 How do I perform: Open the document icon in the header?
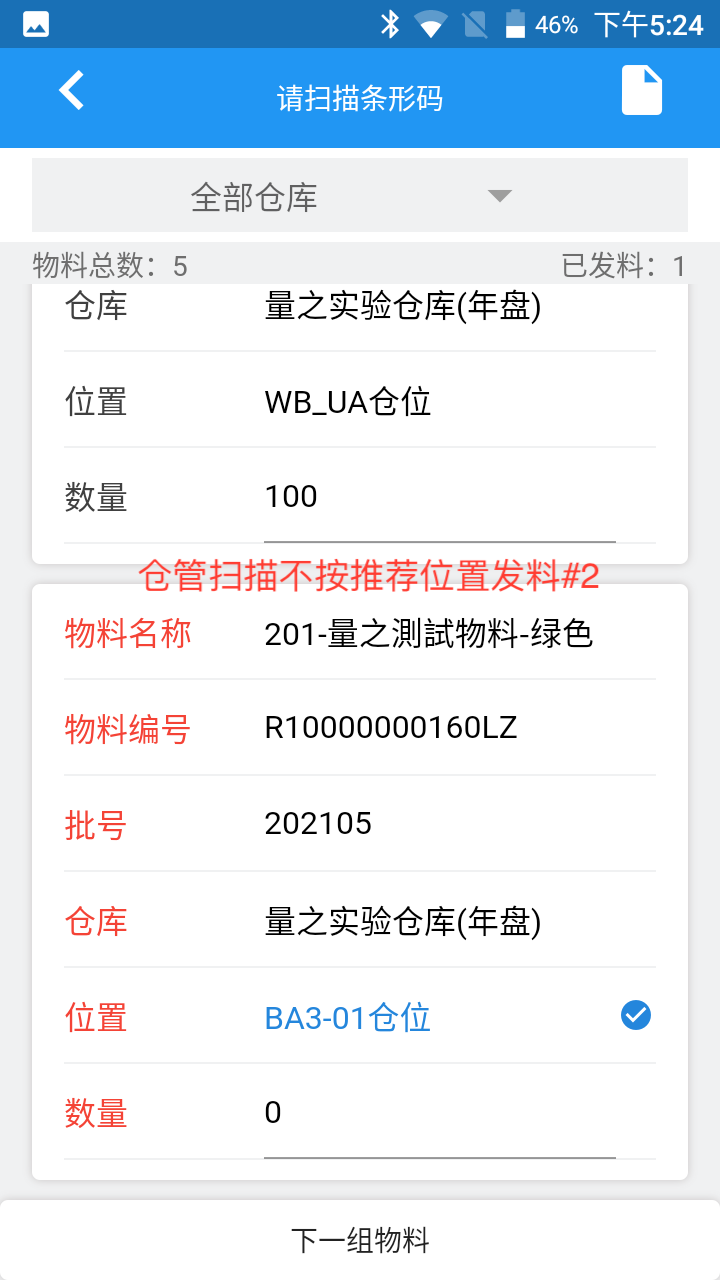[642, 91]
